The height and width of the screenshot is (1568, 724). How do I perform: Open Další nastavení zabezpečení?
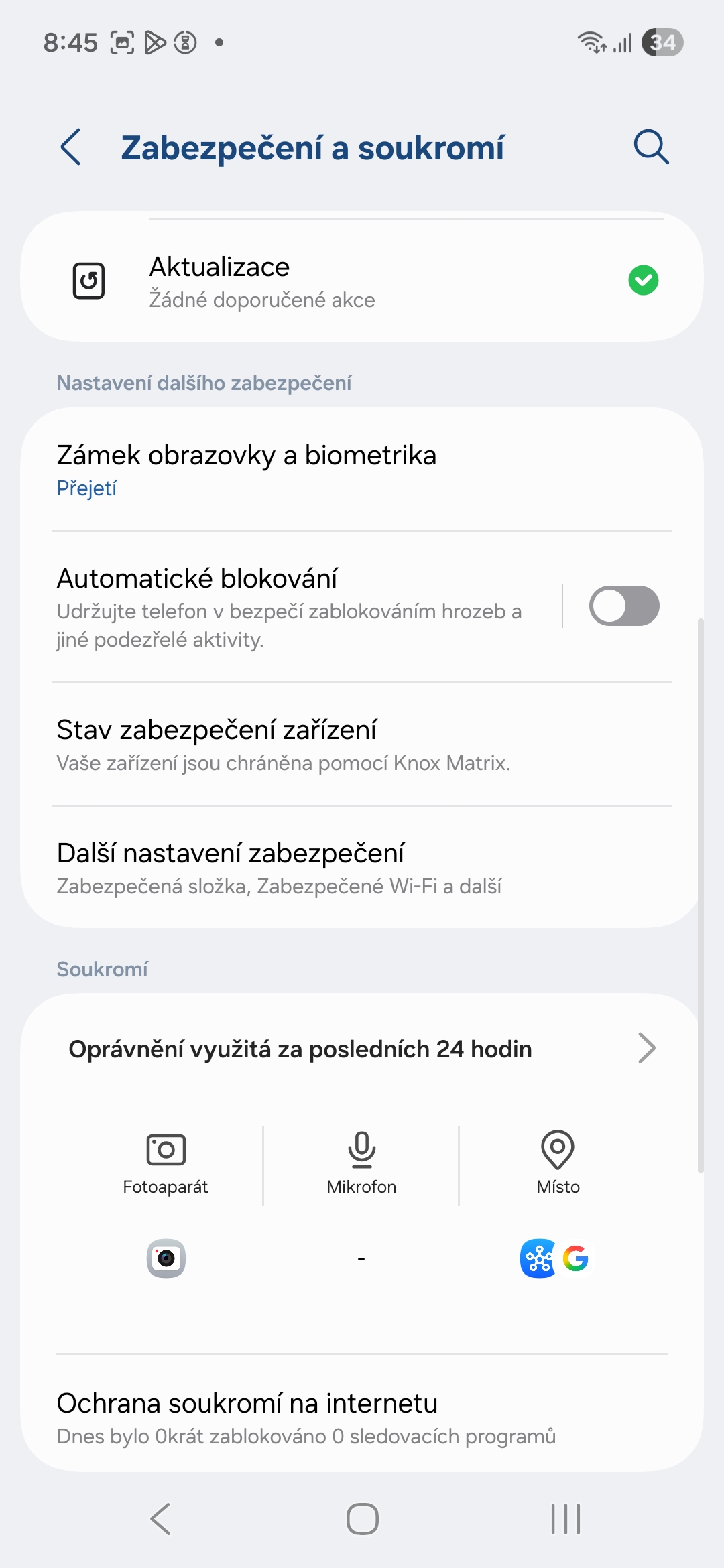point(362,868)
